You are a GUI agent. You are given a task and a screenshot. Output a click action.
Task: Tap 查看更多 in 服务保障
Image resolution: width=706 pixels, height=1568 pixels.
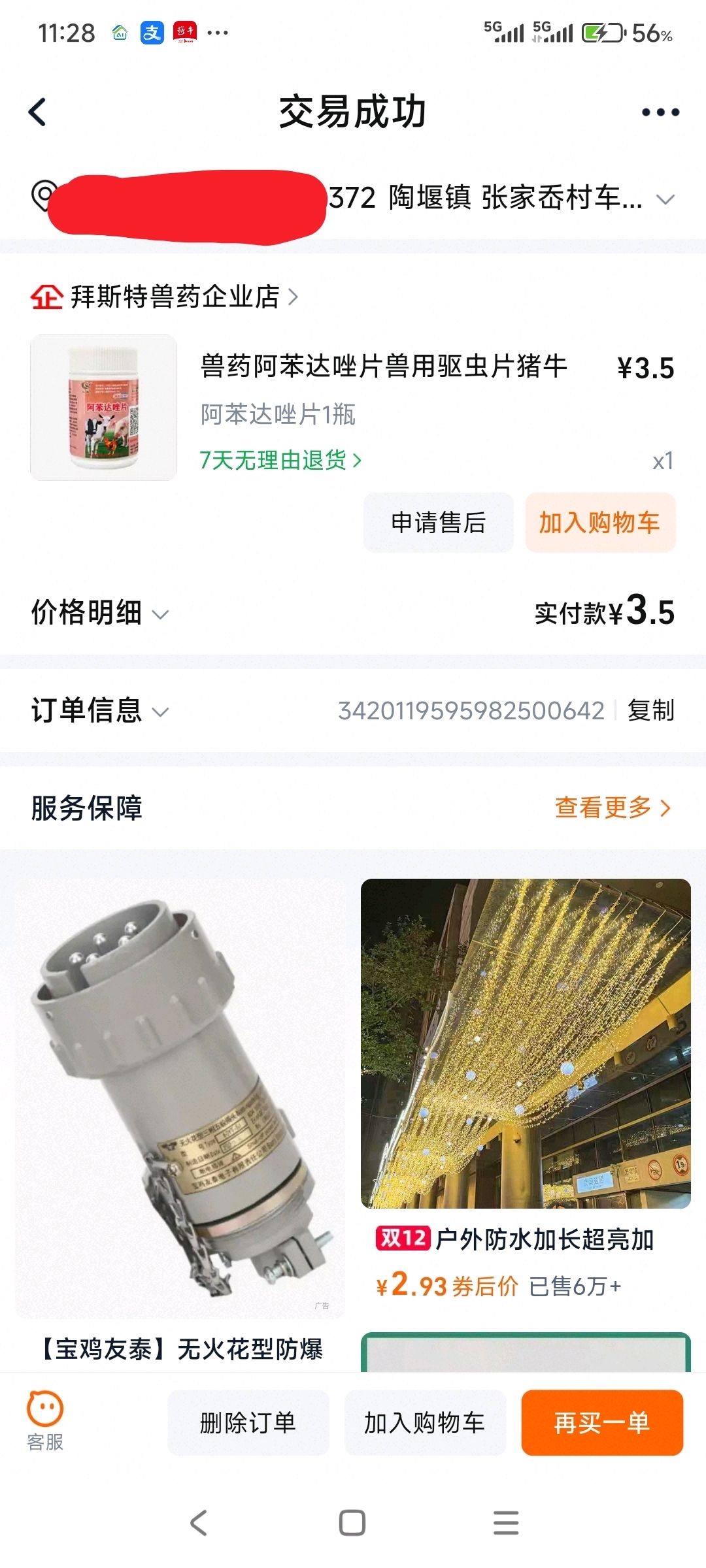(x=613, y=808)
